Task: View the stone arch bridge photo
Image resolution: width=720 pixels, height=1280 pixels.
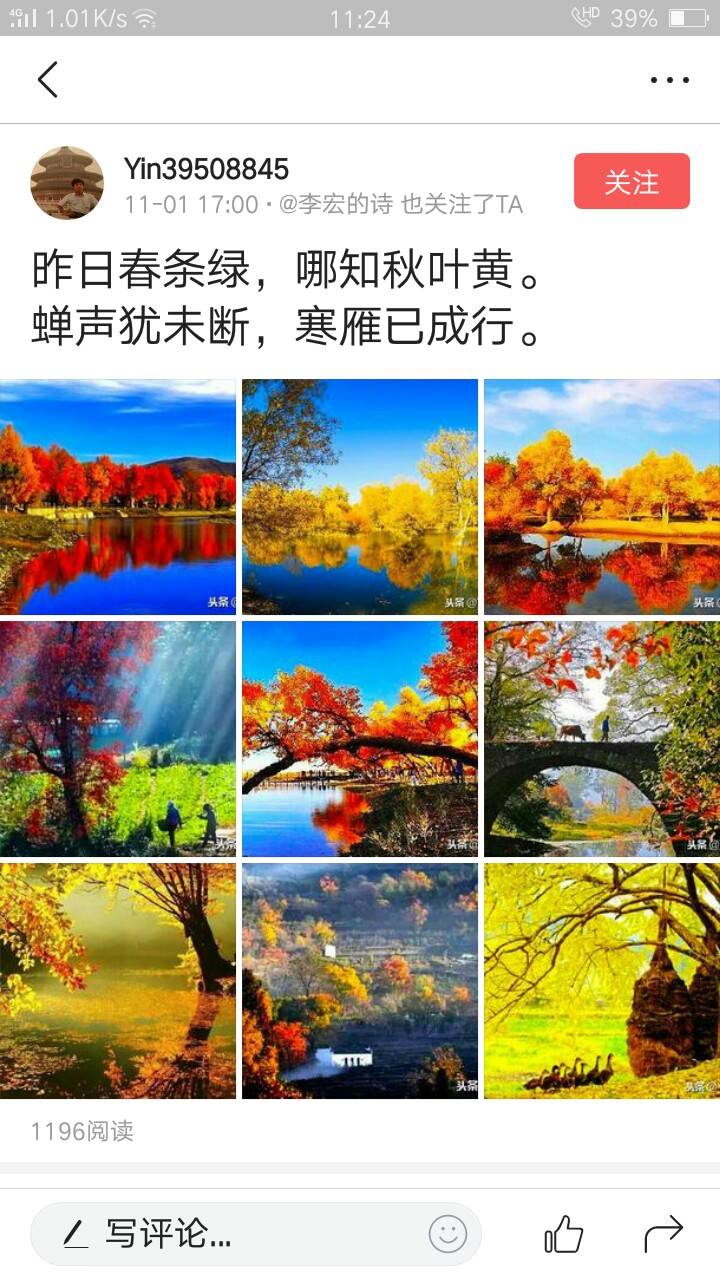Action: pos(601,739)
